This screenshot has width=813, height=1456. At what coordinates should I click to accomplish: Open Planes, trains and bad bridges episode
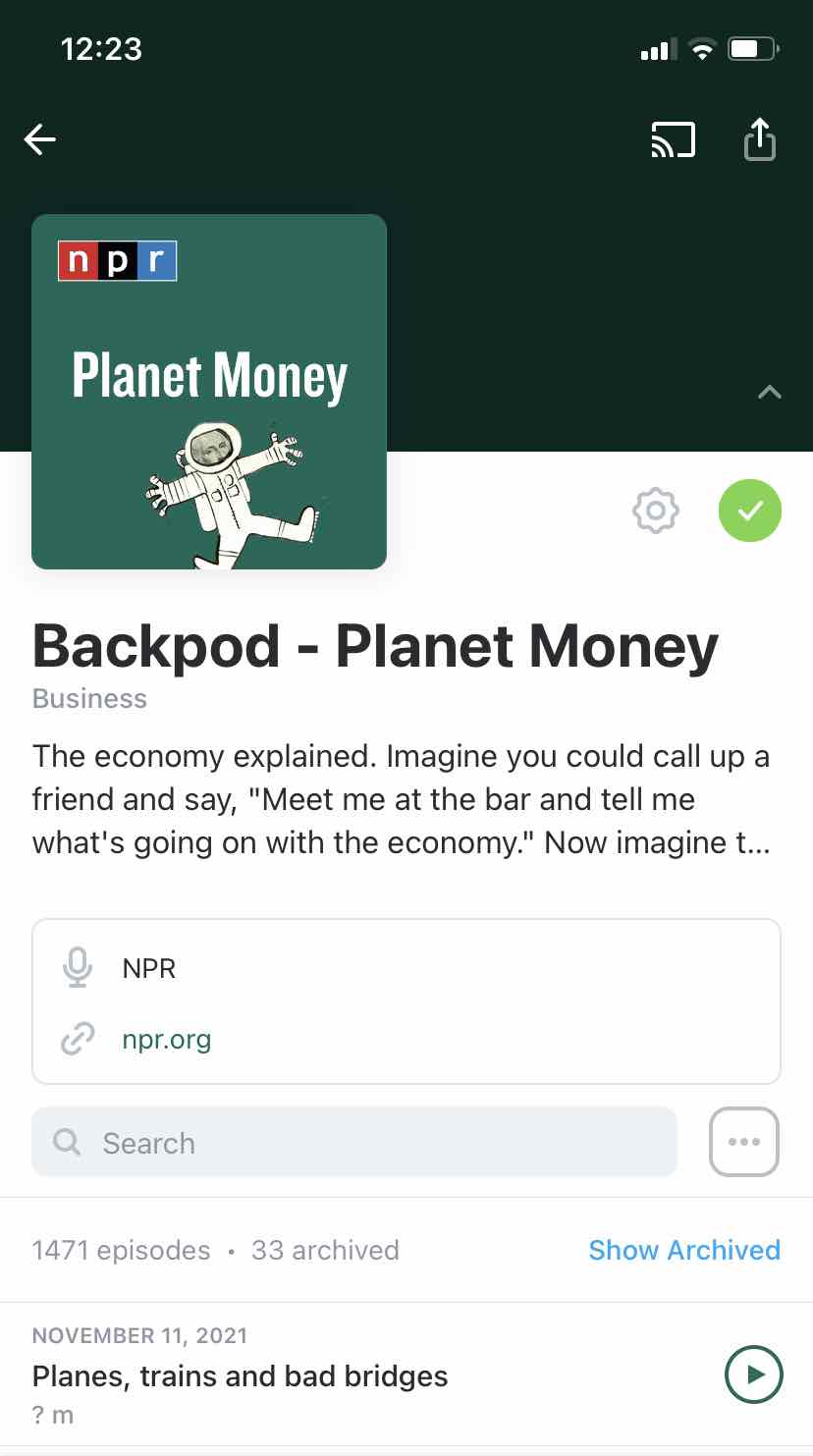click(x=241, y=1375)
